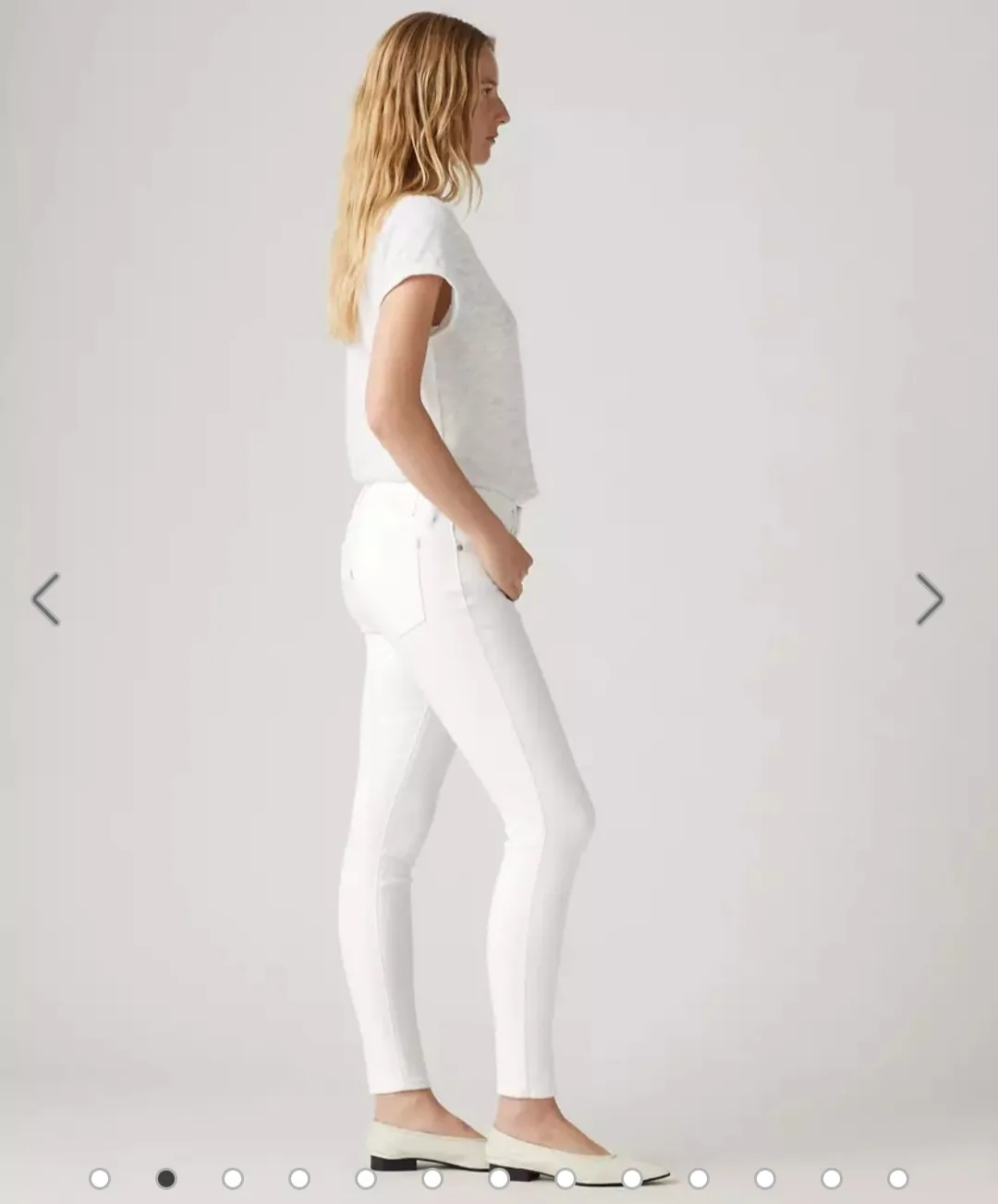The width and height of the screenshot is (998, 1204).
Task: Click the left arrow for previous photo
Action: pyautogui.click(x=44, y=601)
